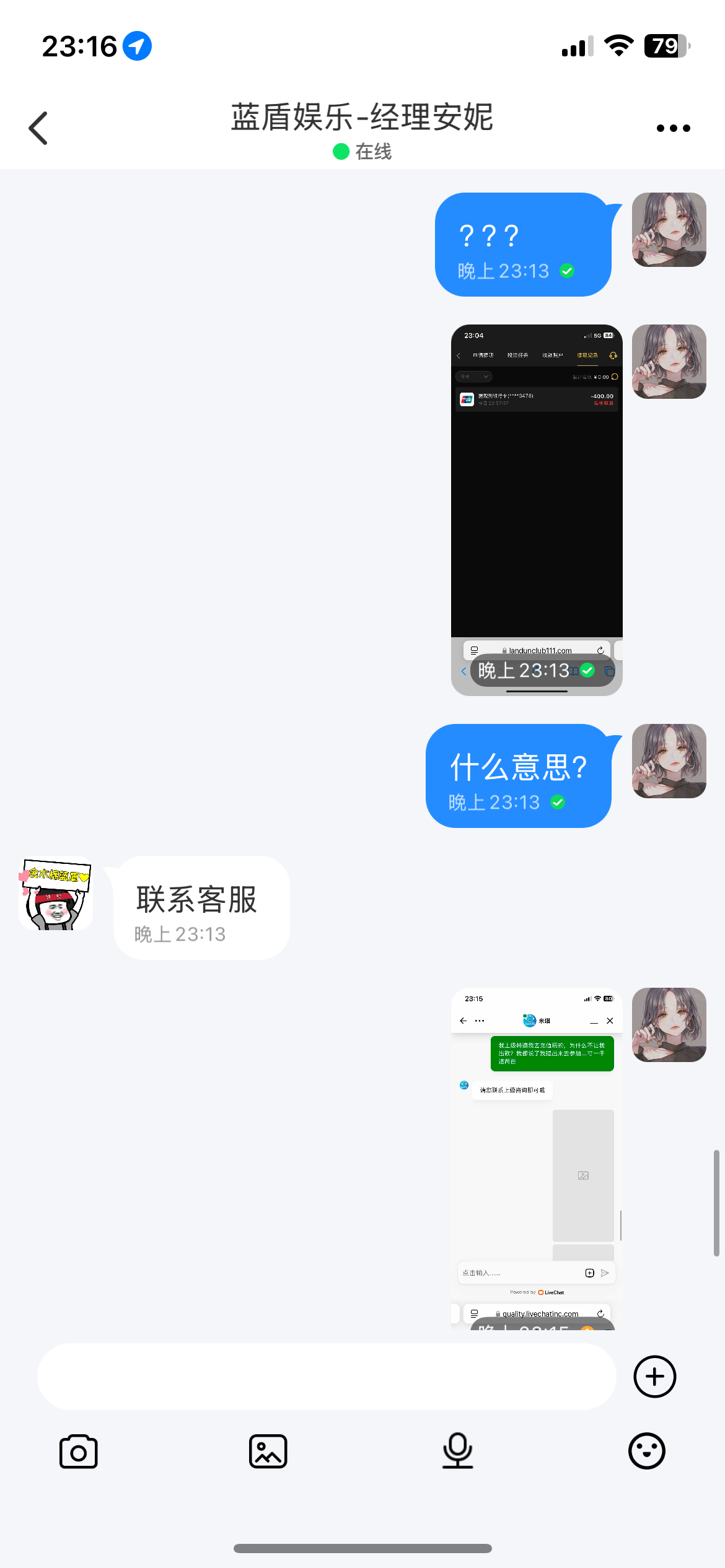The image size is (725, 1568).
Task: Open the emoji picker
Action: pyautogui.click(x=646, y=1451)
